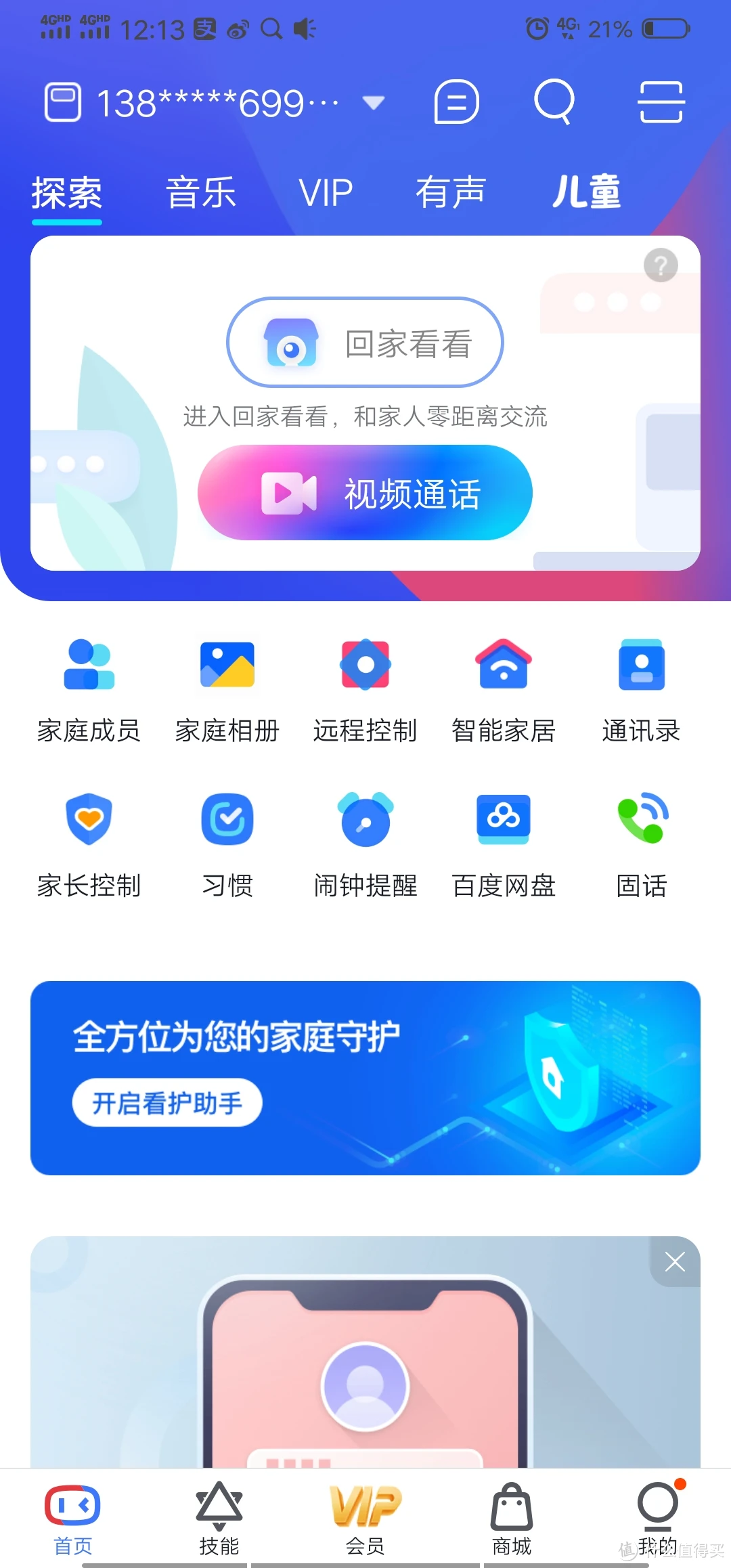Open 家庭相册 album
Screen dimensions: 731x1568
(227, 691)
